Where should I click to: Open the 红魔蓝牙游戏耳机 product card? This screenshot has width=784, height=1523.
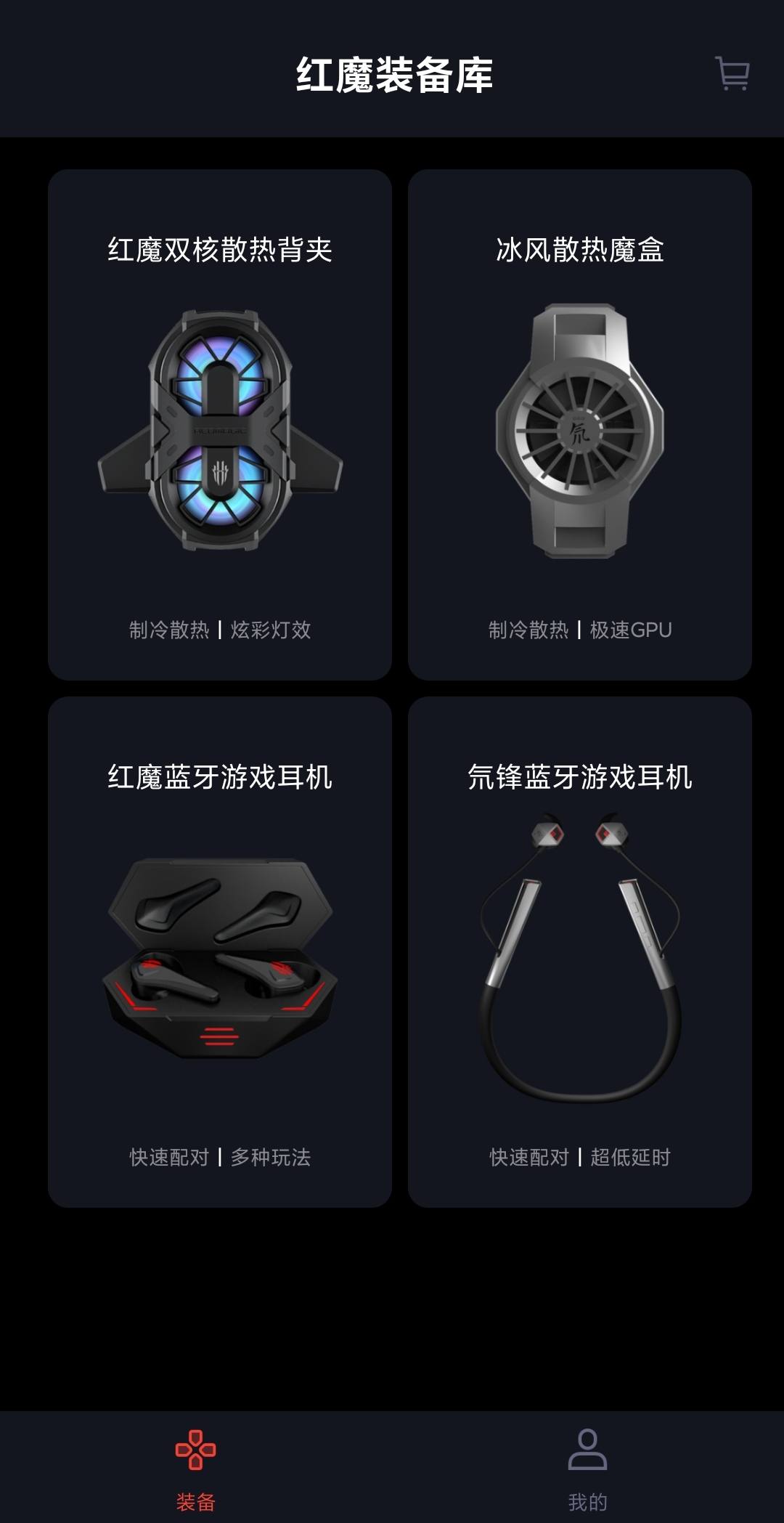click(220, 951)
